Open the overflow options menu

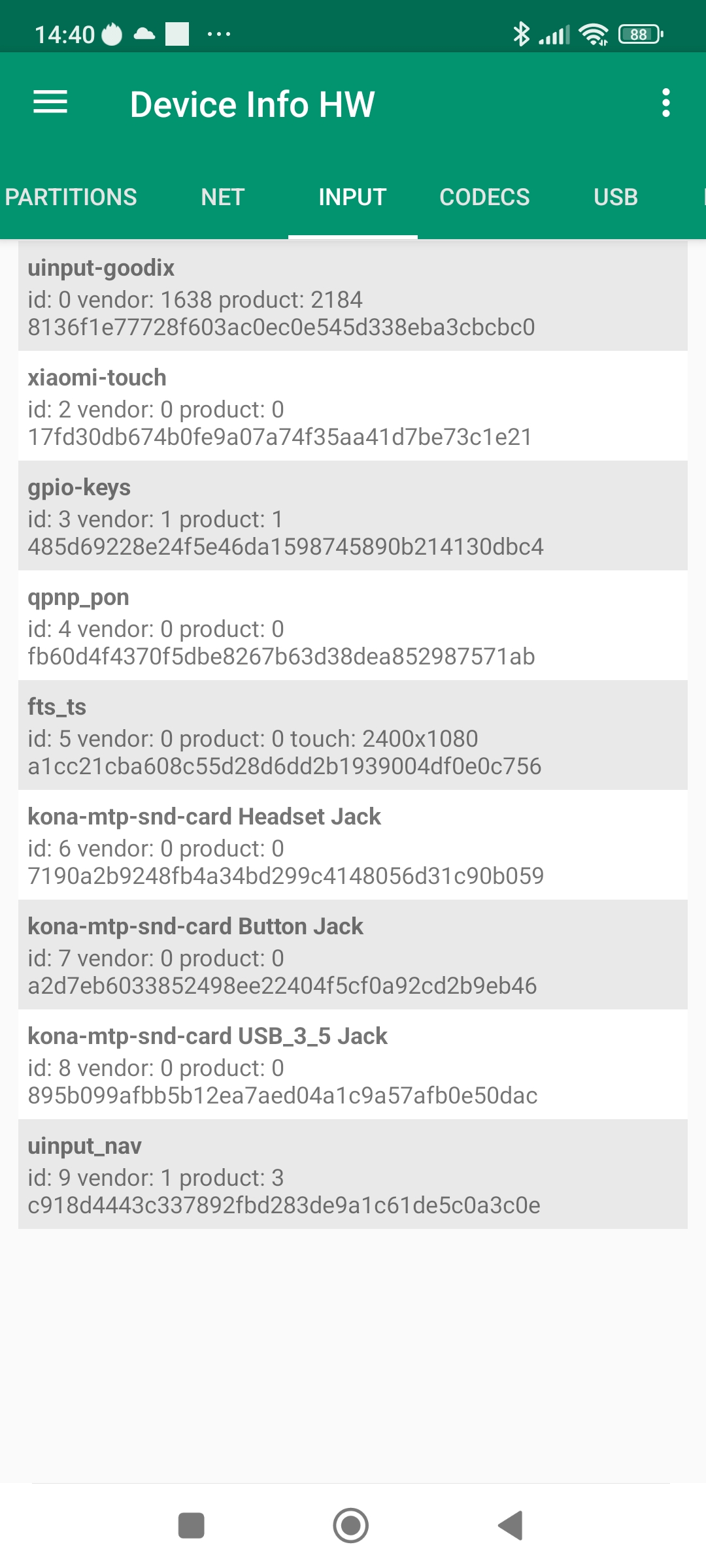665,103
